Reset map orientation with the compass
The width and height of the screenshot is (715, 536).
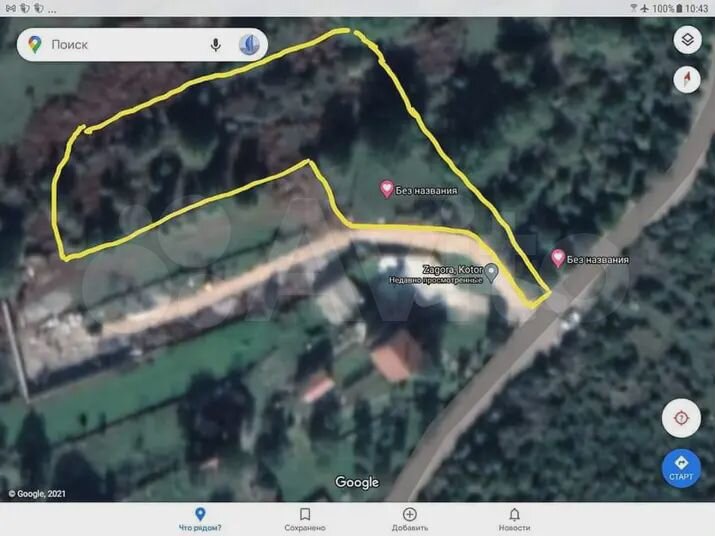coord(686,80)
